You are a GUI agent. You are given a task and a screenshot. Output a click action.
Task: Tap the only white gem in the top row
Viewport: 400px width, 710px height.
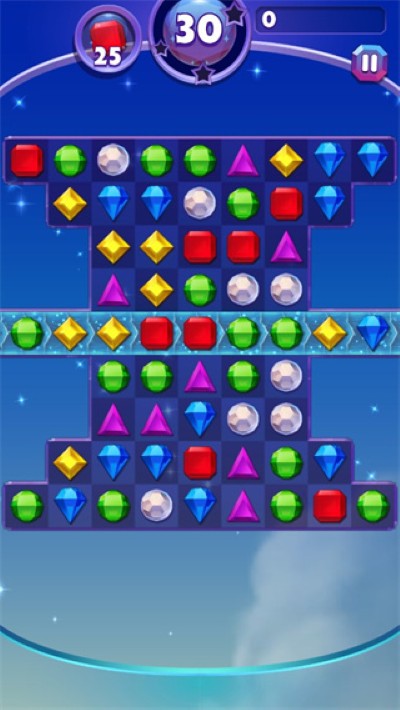[113, 160]
